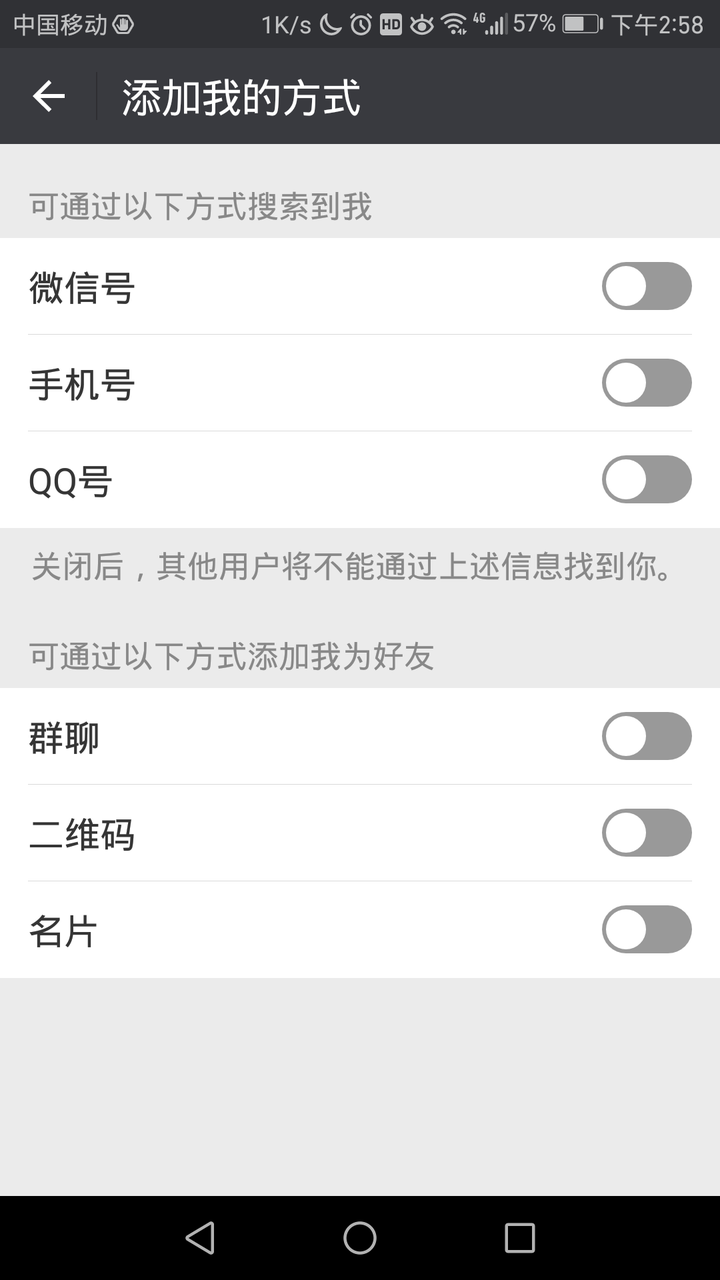Tap the system home button

tap(360, 1238)
